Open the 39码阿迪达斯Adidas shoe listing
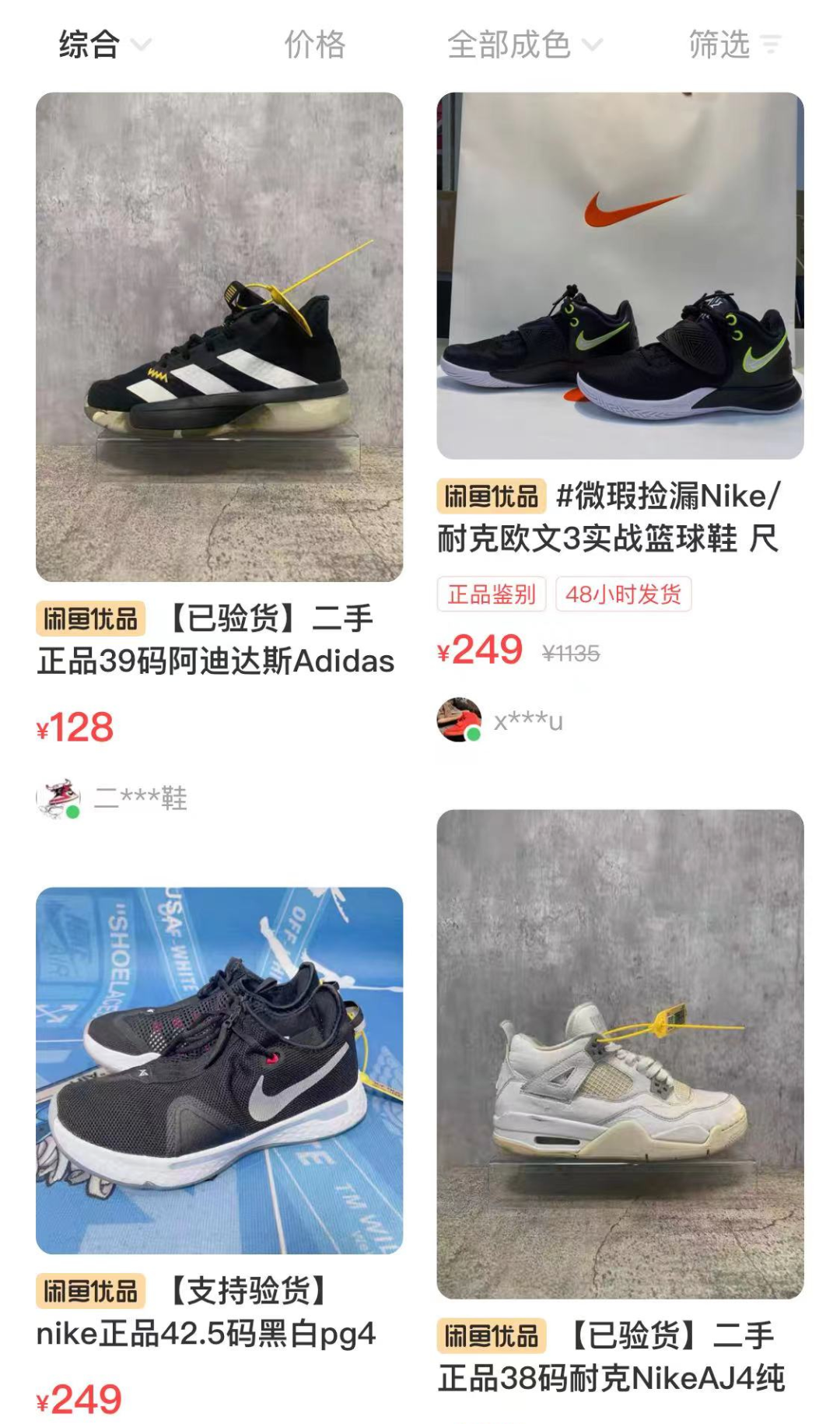This screenshot has height=1424, width=840. [219, 337]
